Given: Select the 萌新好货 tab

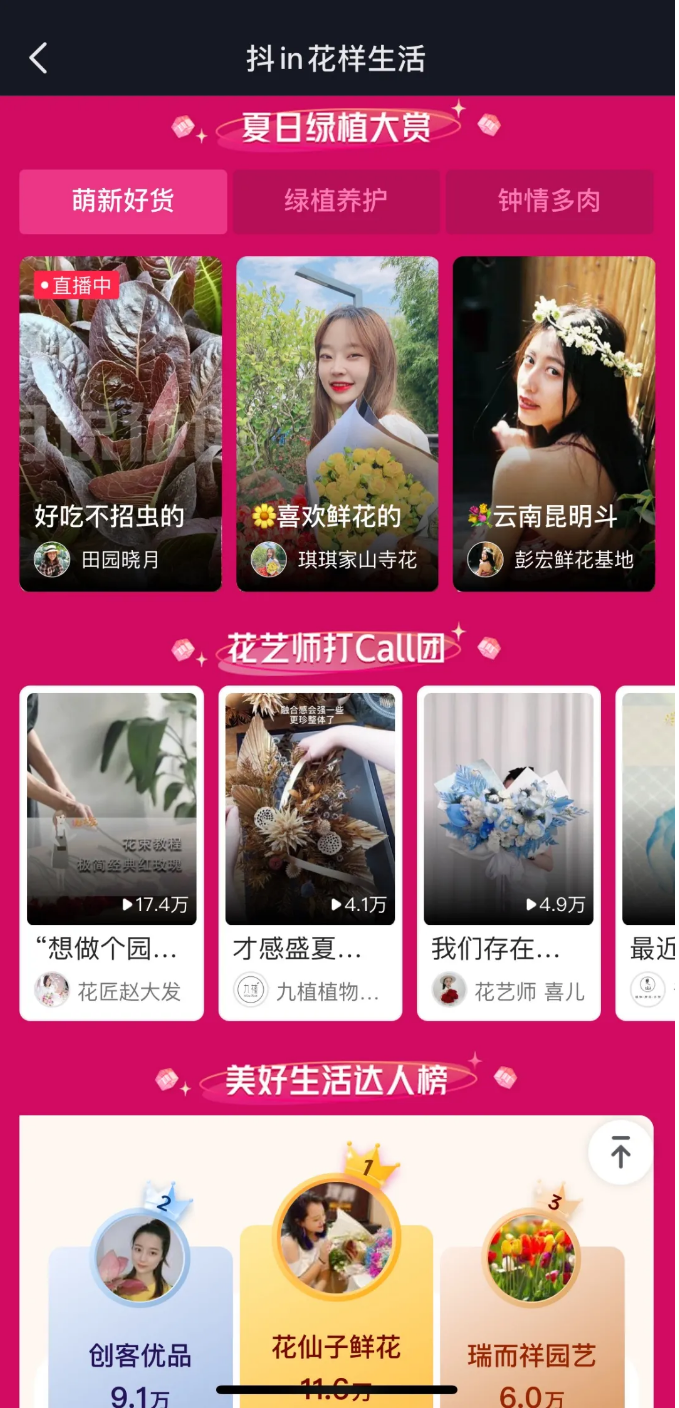Looking at the screenshot, I should tap(123, 201).
